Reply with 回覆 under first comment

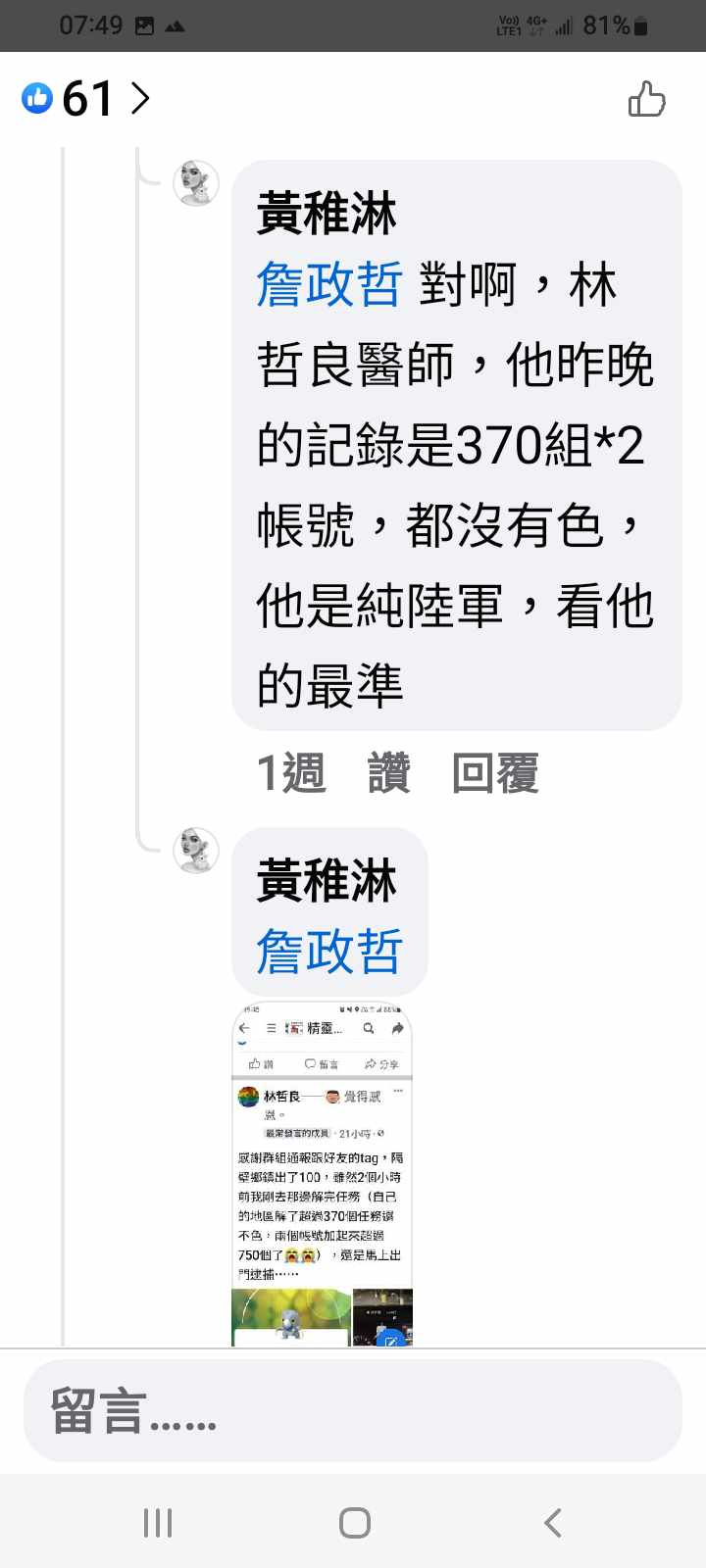tap(495, 773)
